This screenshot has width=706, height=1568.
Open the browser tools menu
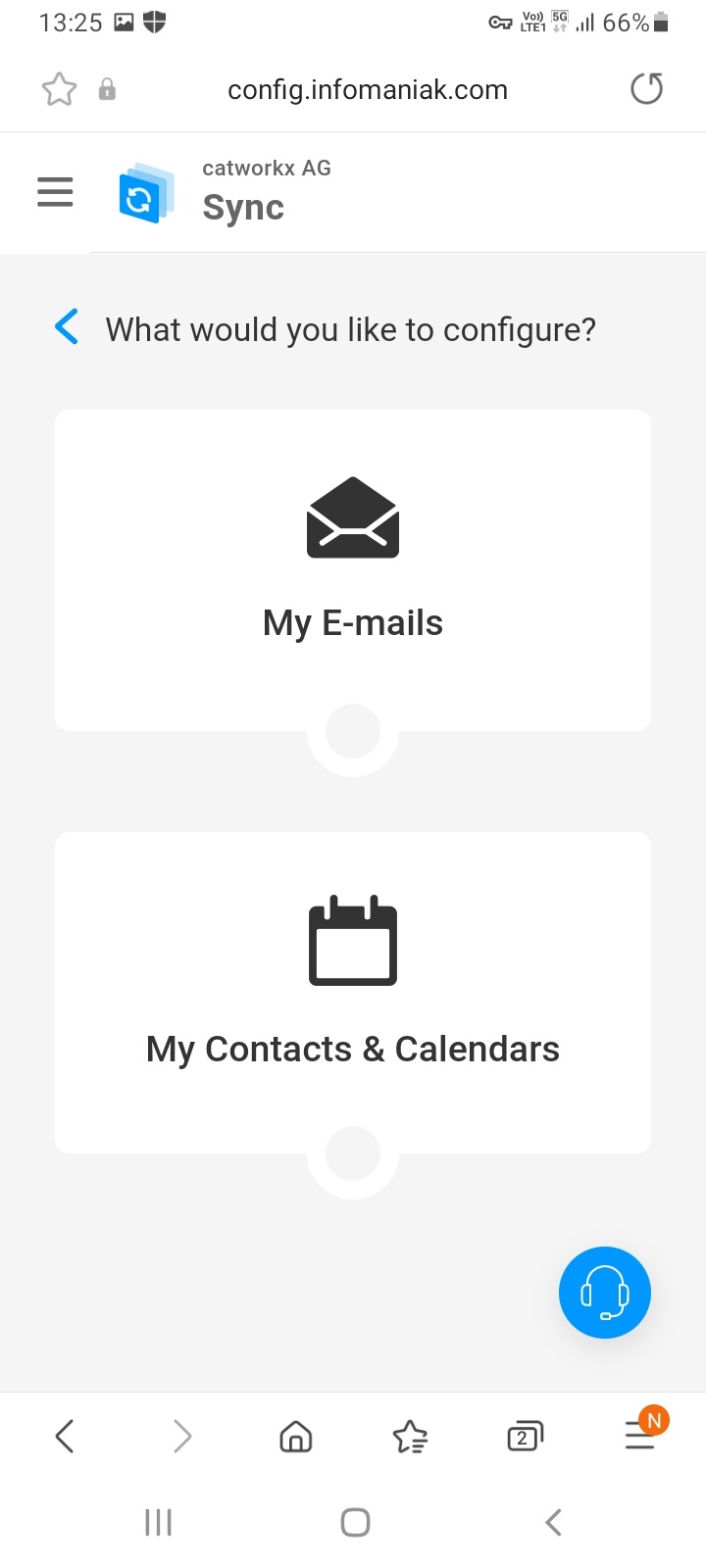(x=639, y=1437)
